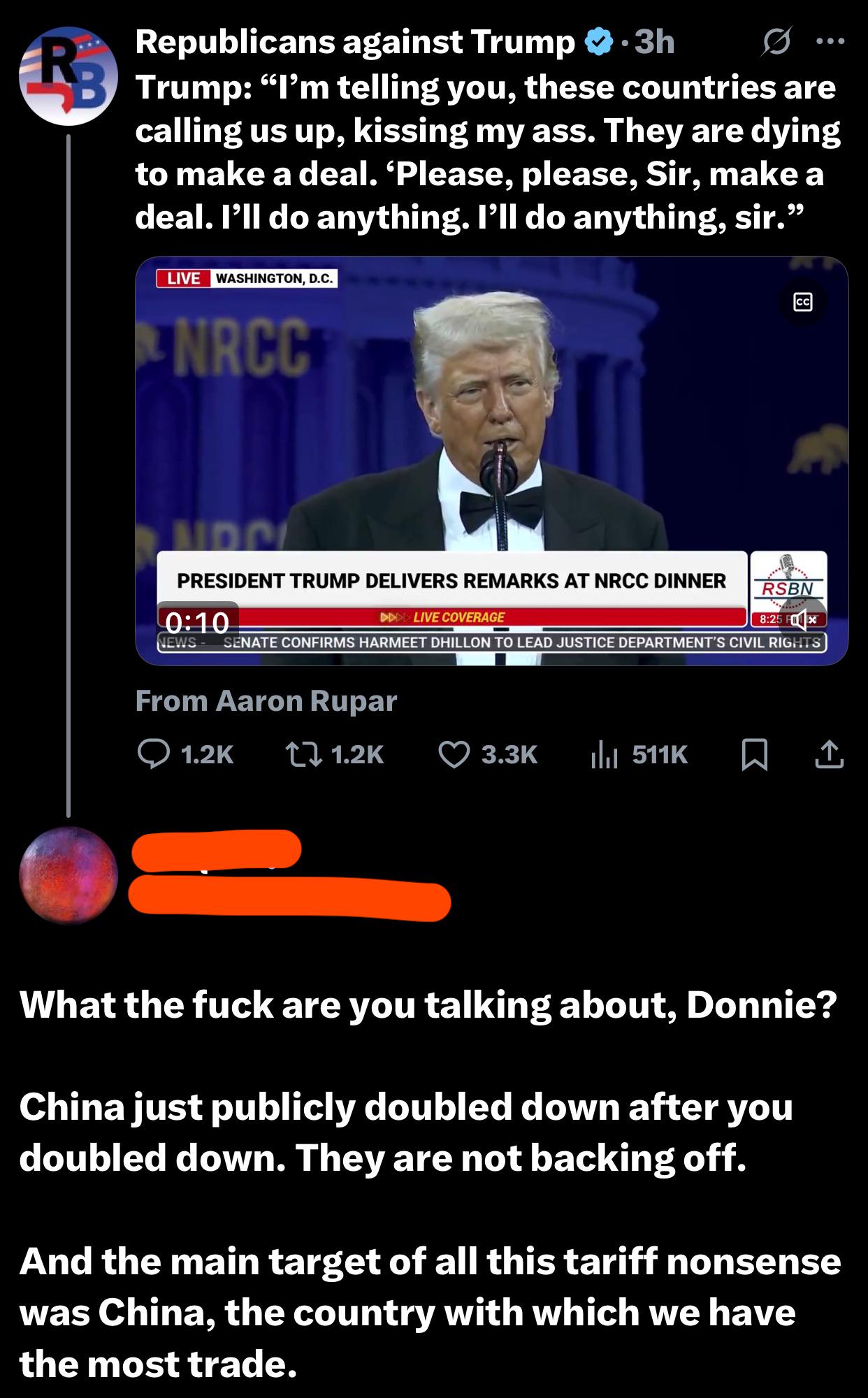The width and height of the screenshot is (868, 1398).
Task: Open Aaron Rupar's source link
Action: [x=266, y=700]
